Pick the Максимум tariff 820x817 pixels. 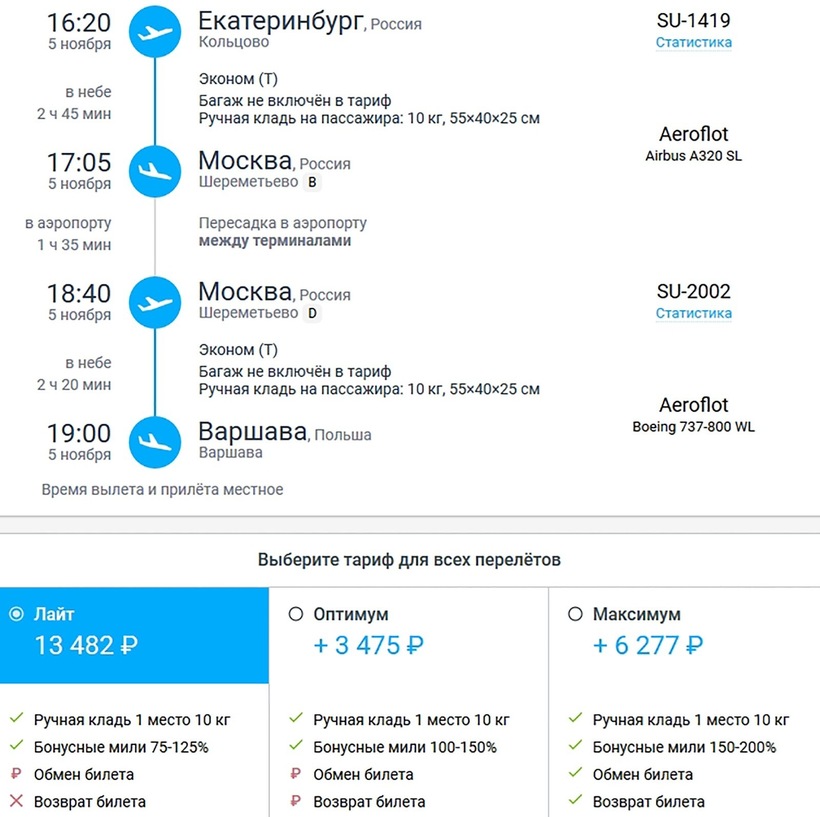coord(575,614)
